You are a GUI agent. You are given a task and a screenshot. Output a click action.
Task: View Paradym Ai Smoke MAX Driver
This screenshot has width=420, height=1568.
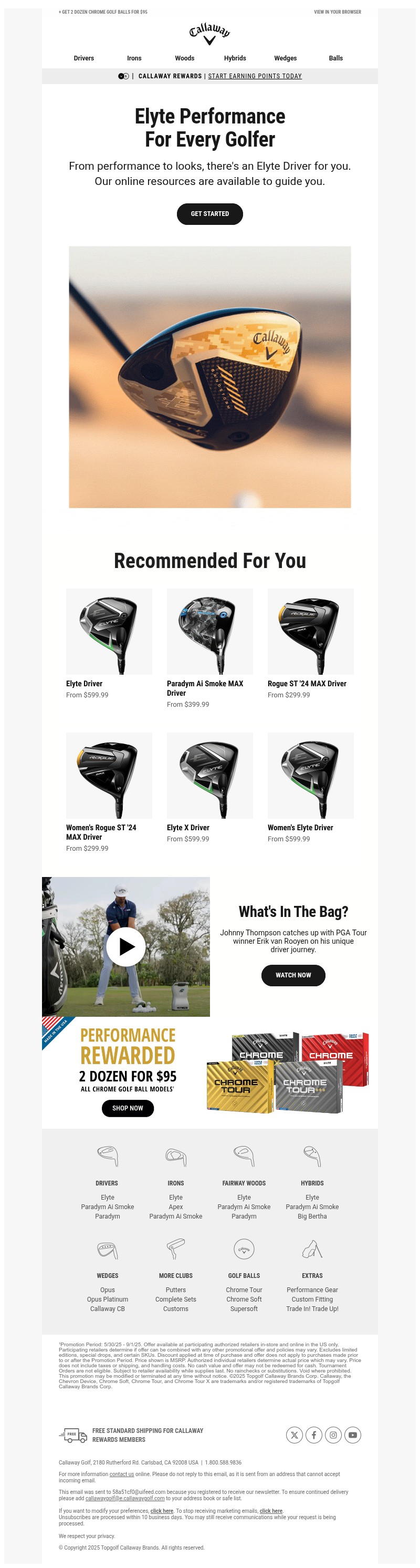209,632
